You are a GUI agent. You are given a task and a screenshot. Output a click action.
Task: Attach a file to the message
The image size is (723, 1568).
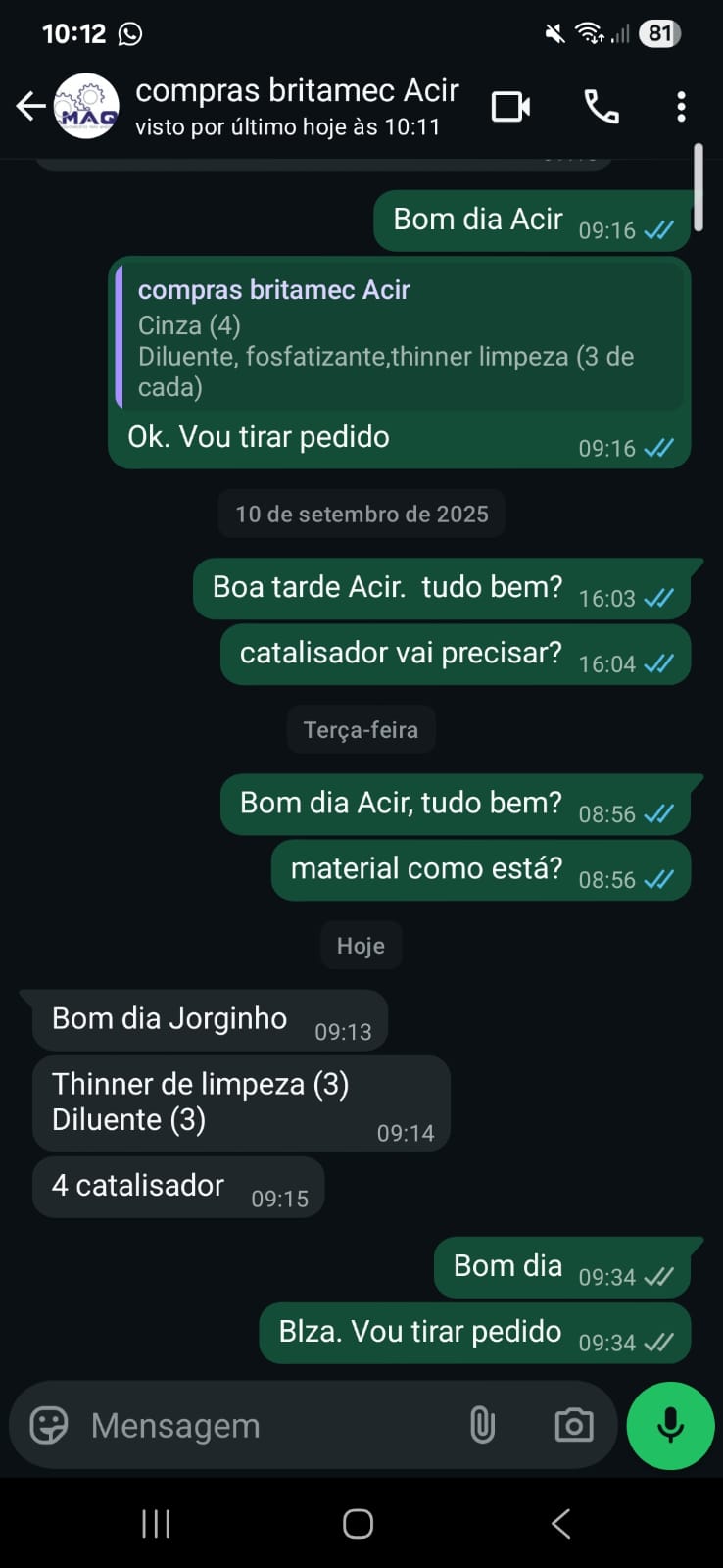482,1425
